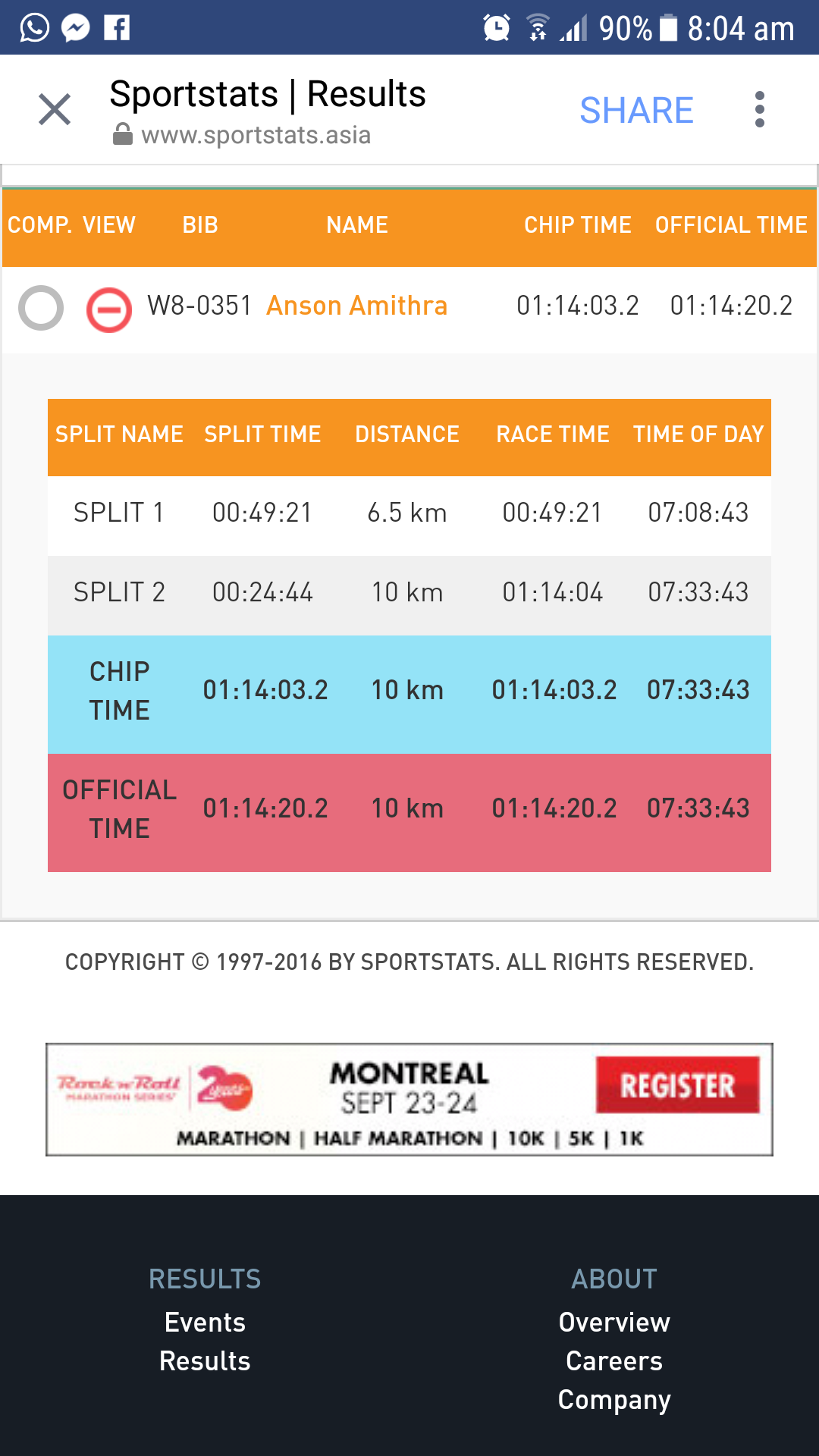Tap Register on the Montreal ad

(x=677, y=1085)
